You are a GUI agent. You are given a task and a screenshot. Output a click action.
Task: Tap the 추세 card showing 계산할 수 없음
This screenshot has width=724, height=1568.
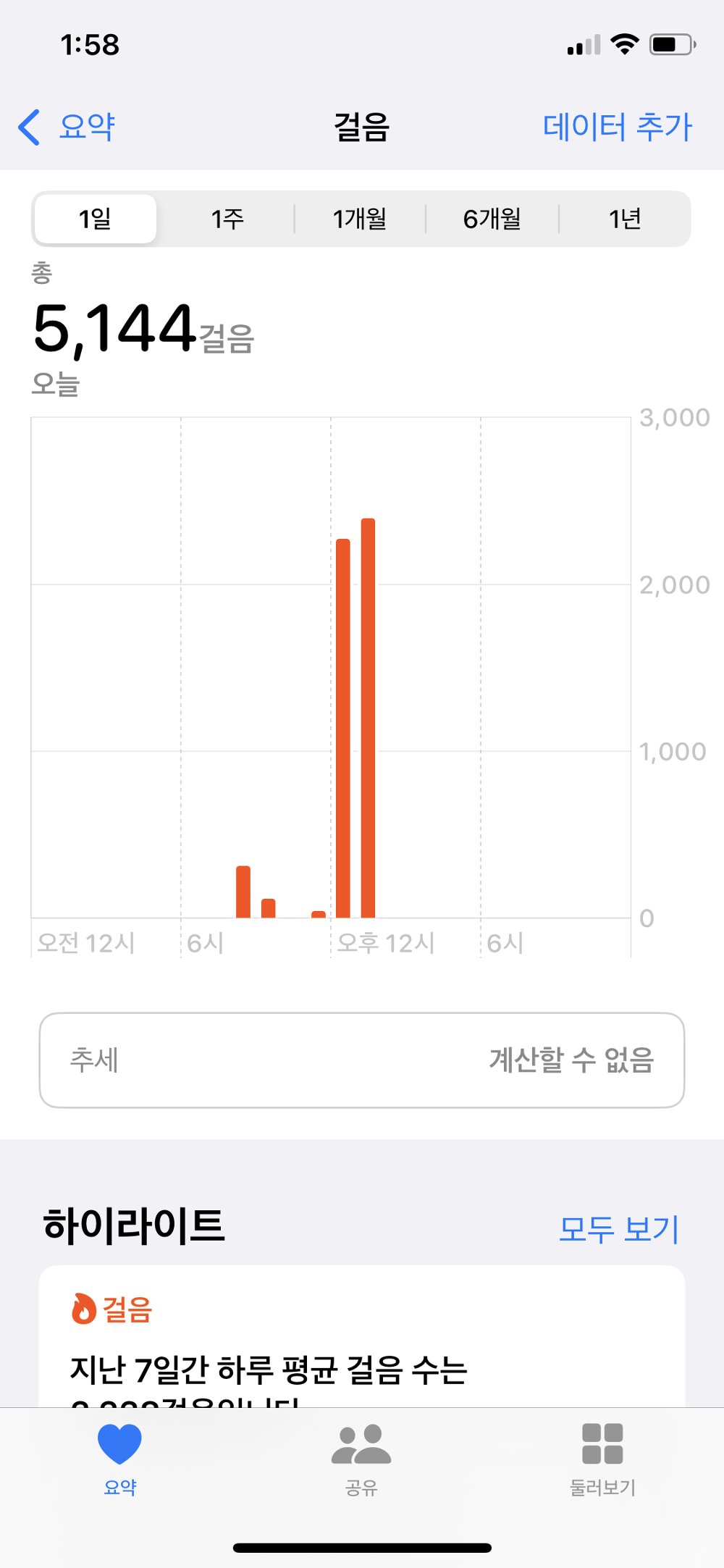click(x=362, y=1060)
